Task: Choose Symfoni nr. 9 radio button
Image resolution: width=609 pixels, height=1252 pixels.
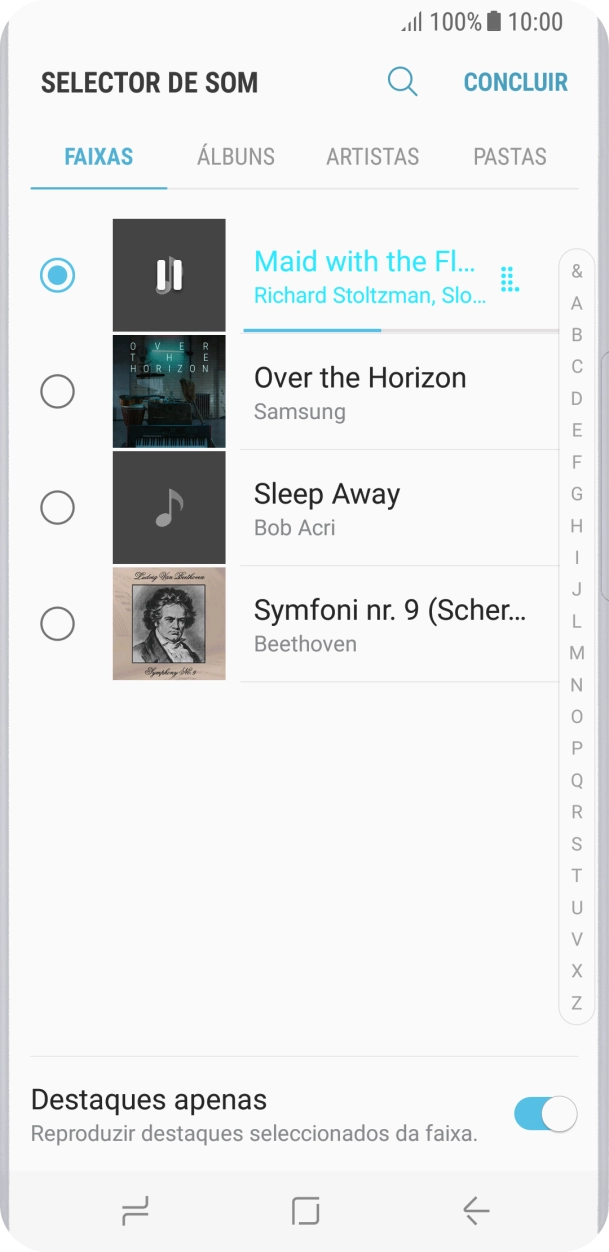Action: click(57, 624)
